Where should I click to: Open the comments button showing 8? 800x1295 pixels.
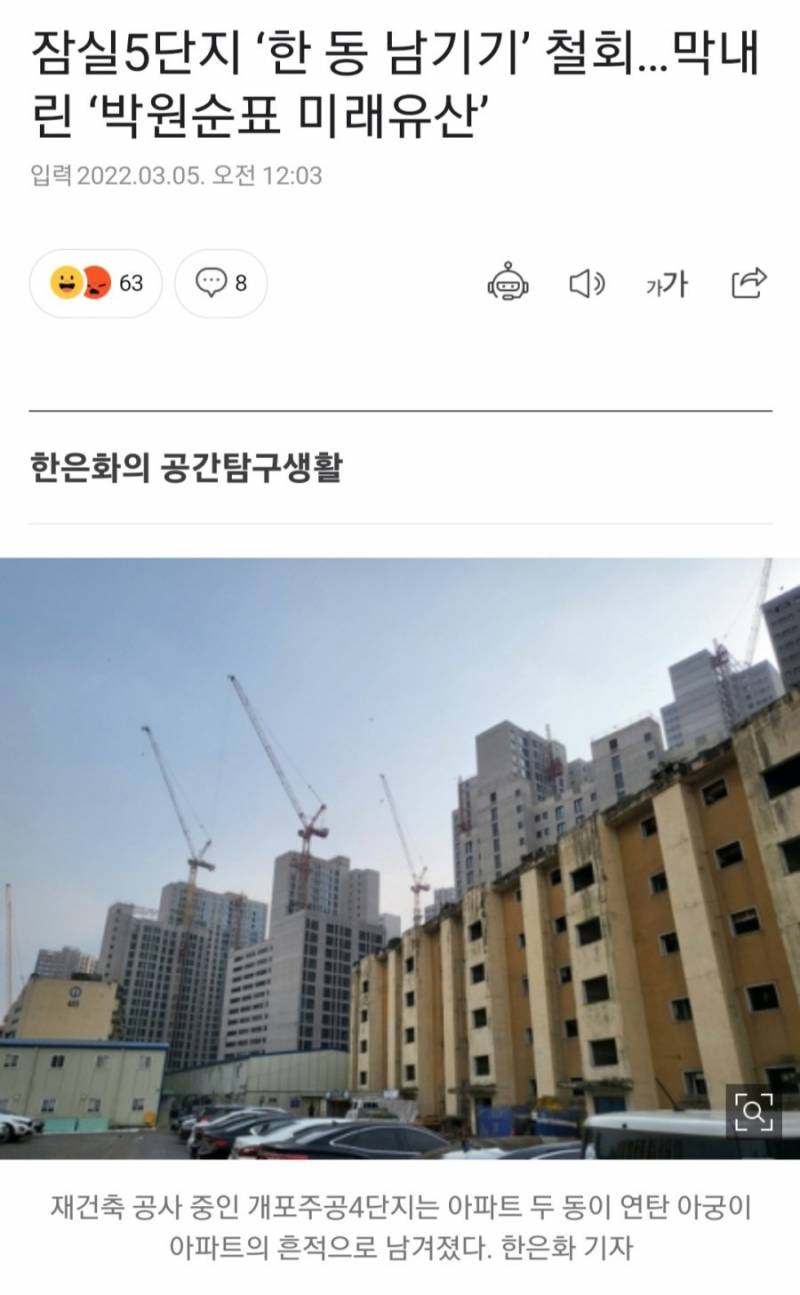click(x=221, y=284)
